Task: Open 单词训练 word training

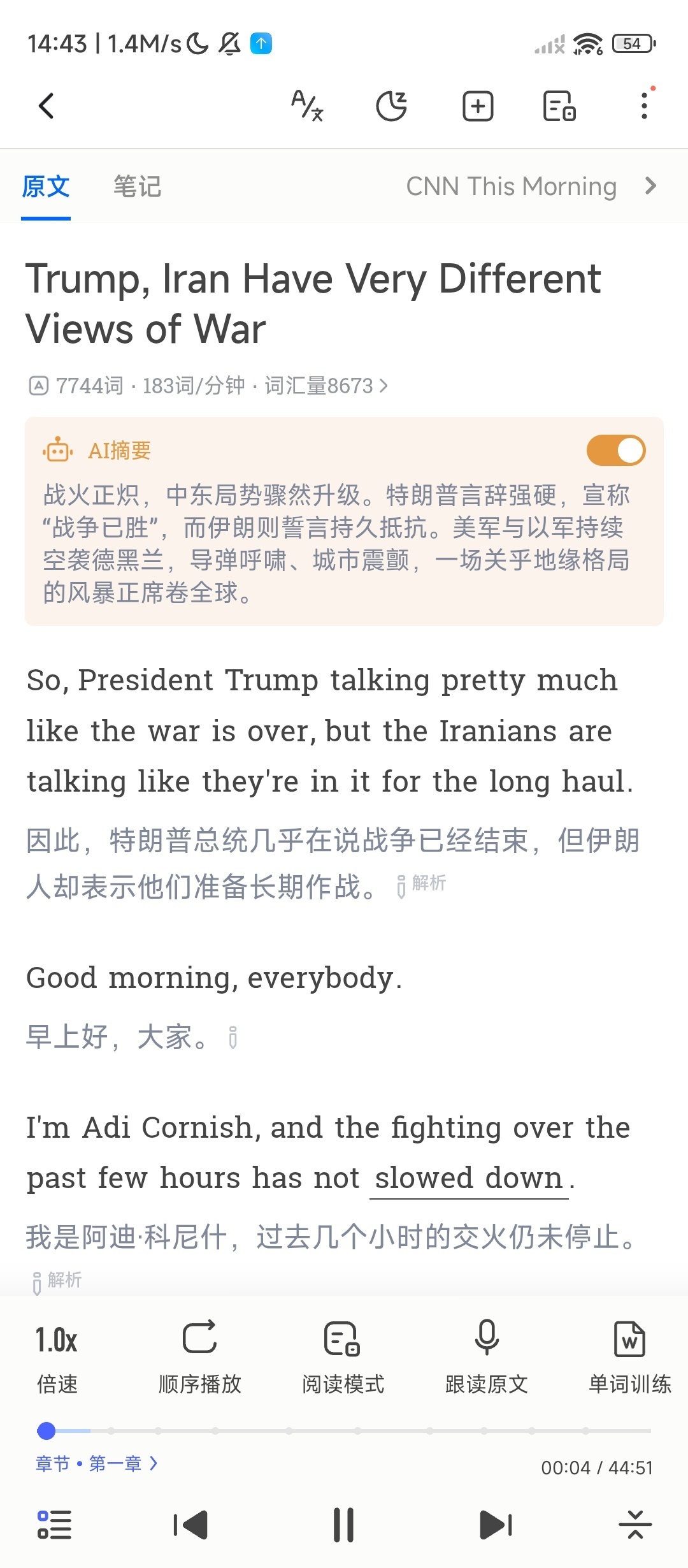Action: (x=629, y=1357)
